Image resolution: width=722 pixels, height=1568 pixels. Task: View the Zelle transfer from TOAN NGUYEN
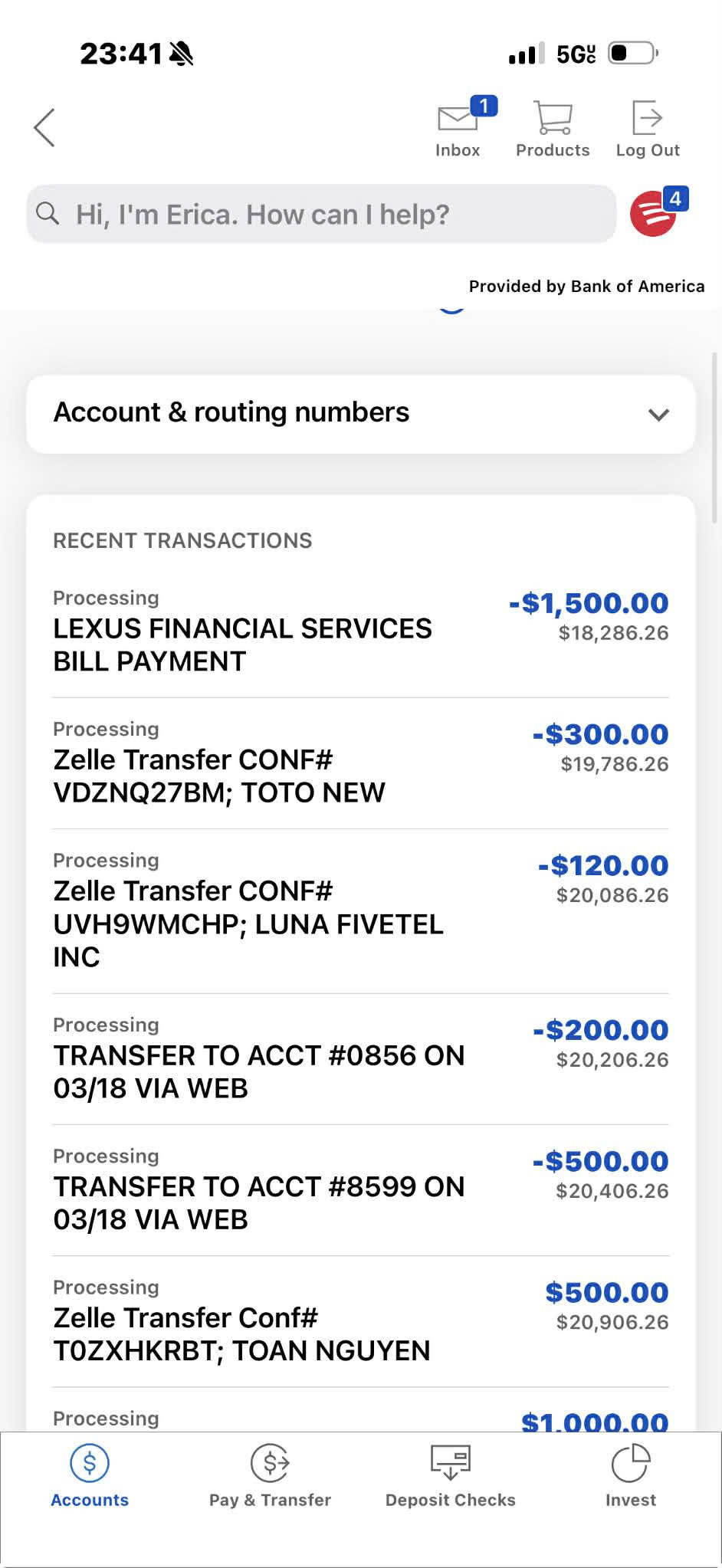click(360, 1320)
